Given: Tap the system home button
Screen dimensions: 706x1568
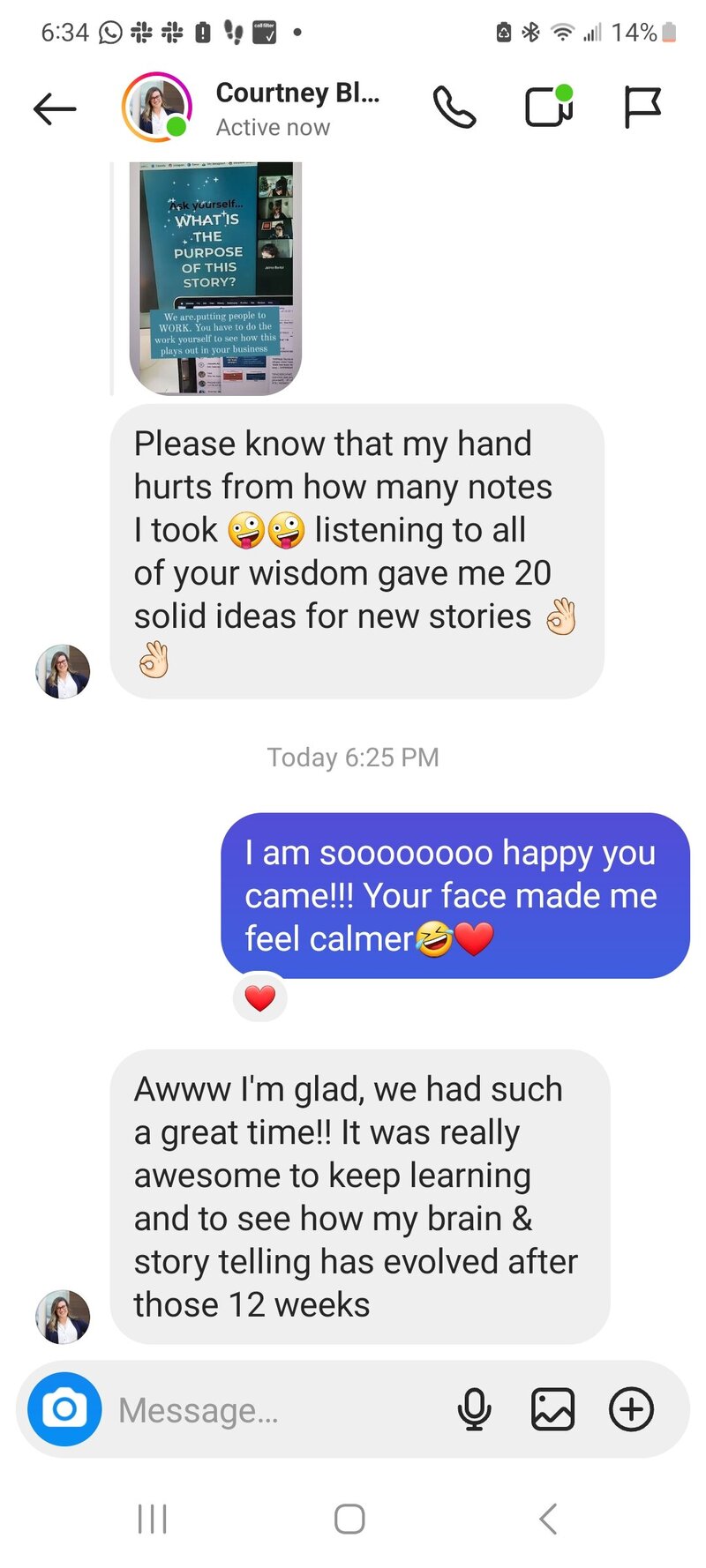Looking at the screenshot, I should pyautogui.click(x=349, y=1519).
